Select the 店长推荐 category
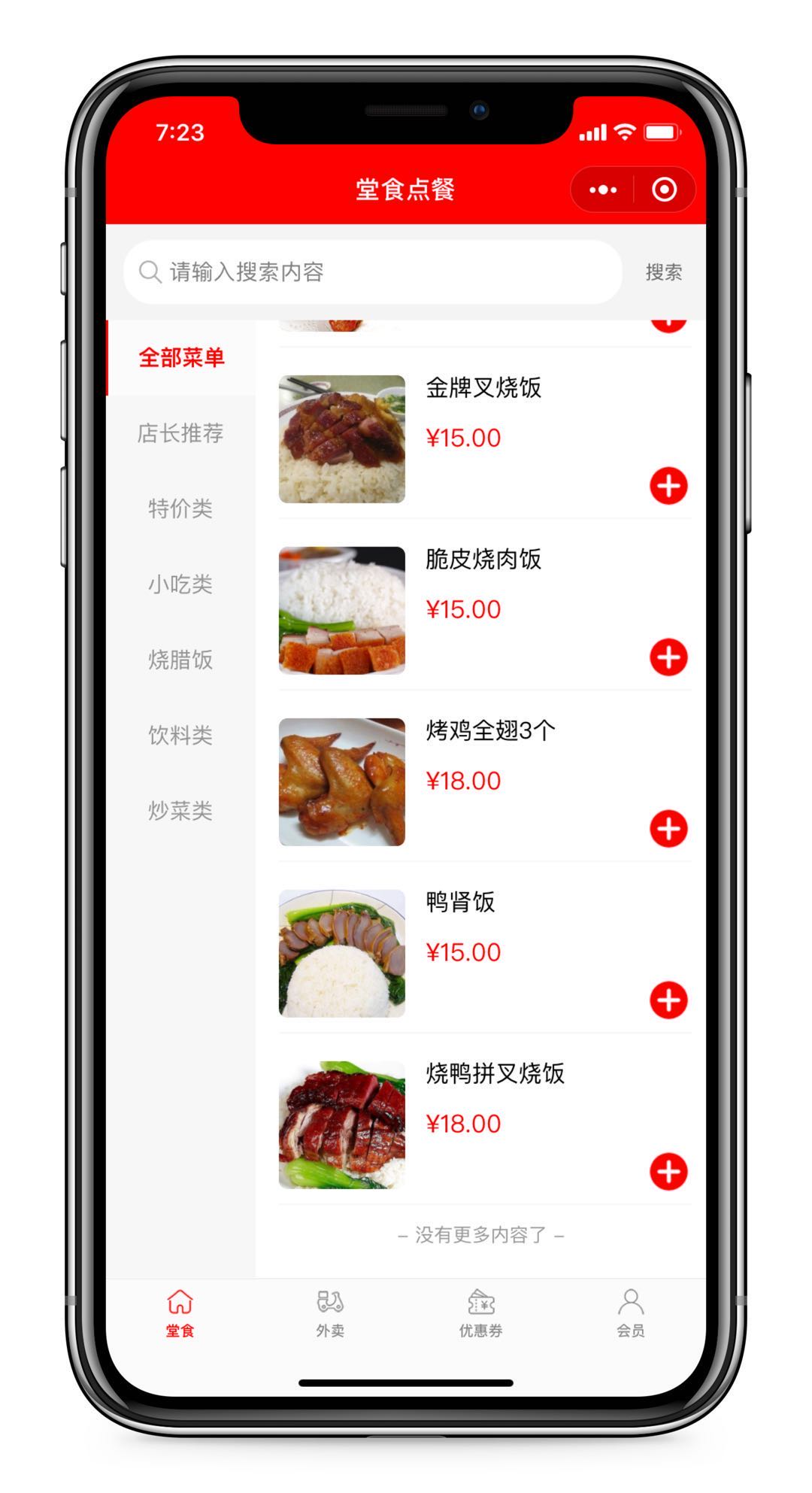 [x=180, y=433]
